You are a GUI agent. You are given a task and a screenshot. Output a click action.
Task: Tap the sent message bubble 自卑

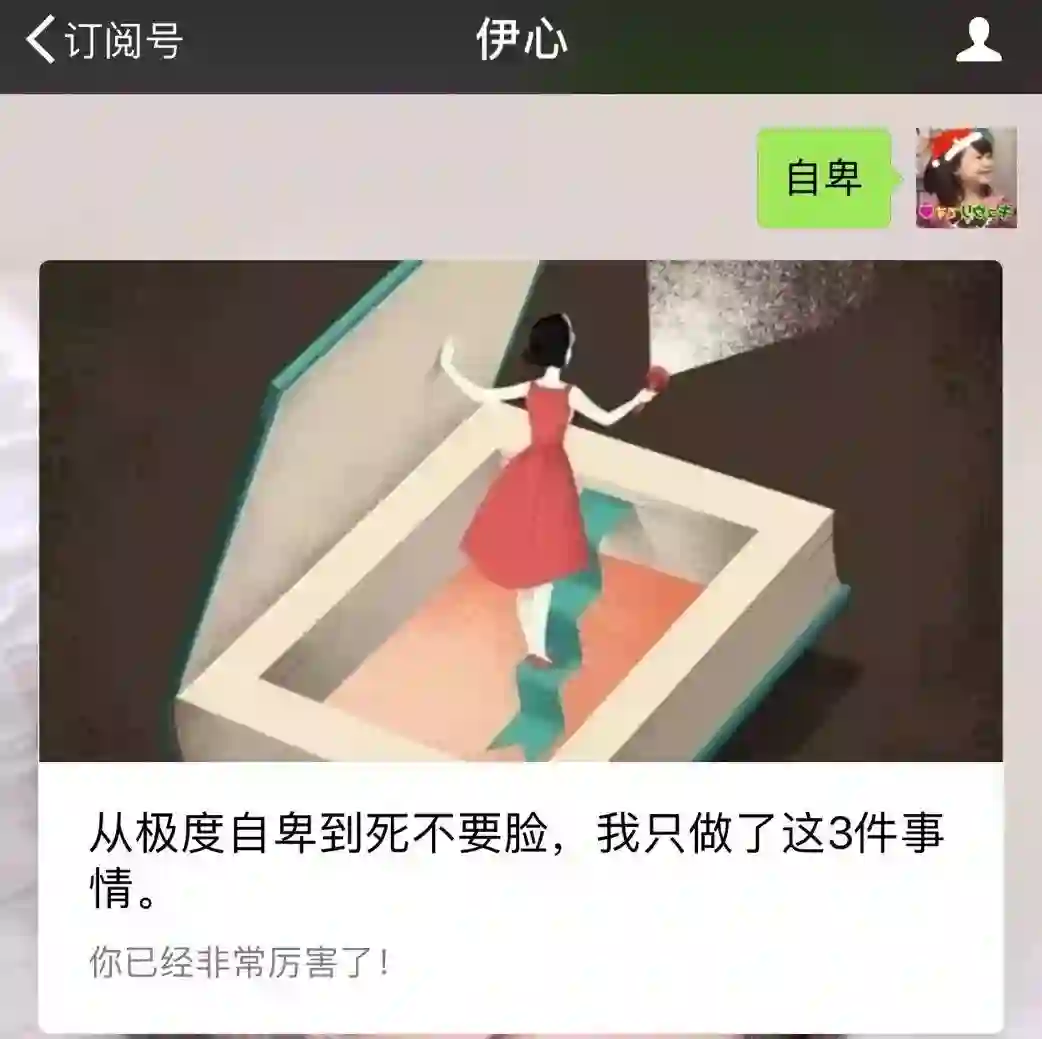[x=823, y=178]
